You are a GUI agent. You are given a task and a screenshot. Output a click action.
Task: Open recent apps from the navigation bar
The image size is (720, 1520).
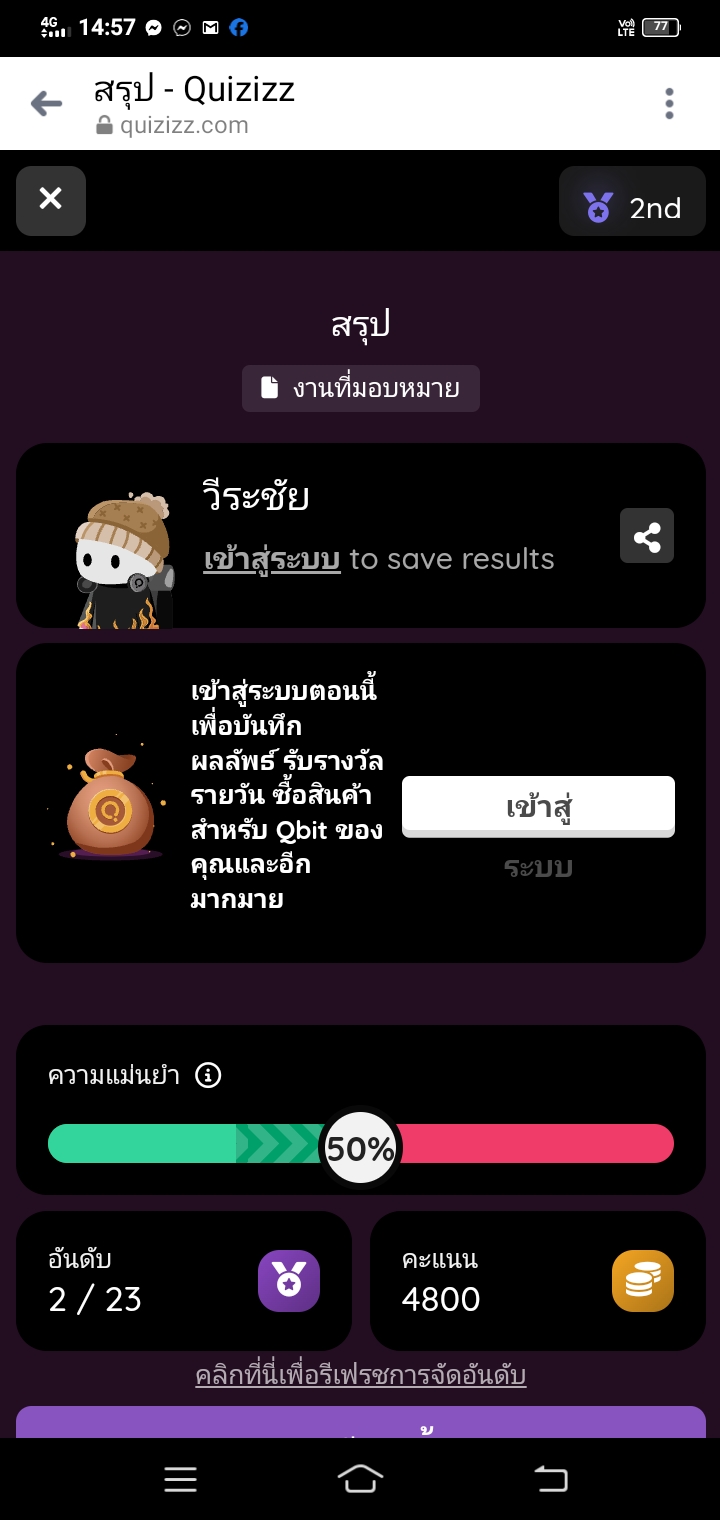tap(180, 1479)
